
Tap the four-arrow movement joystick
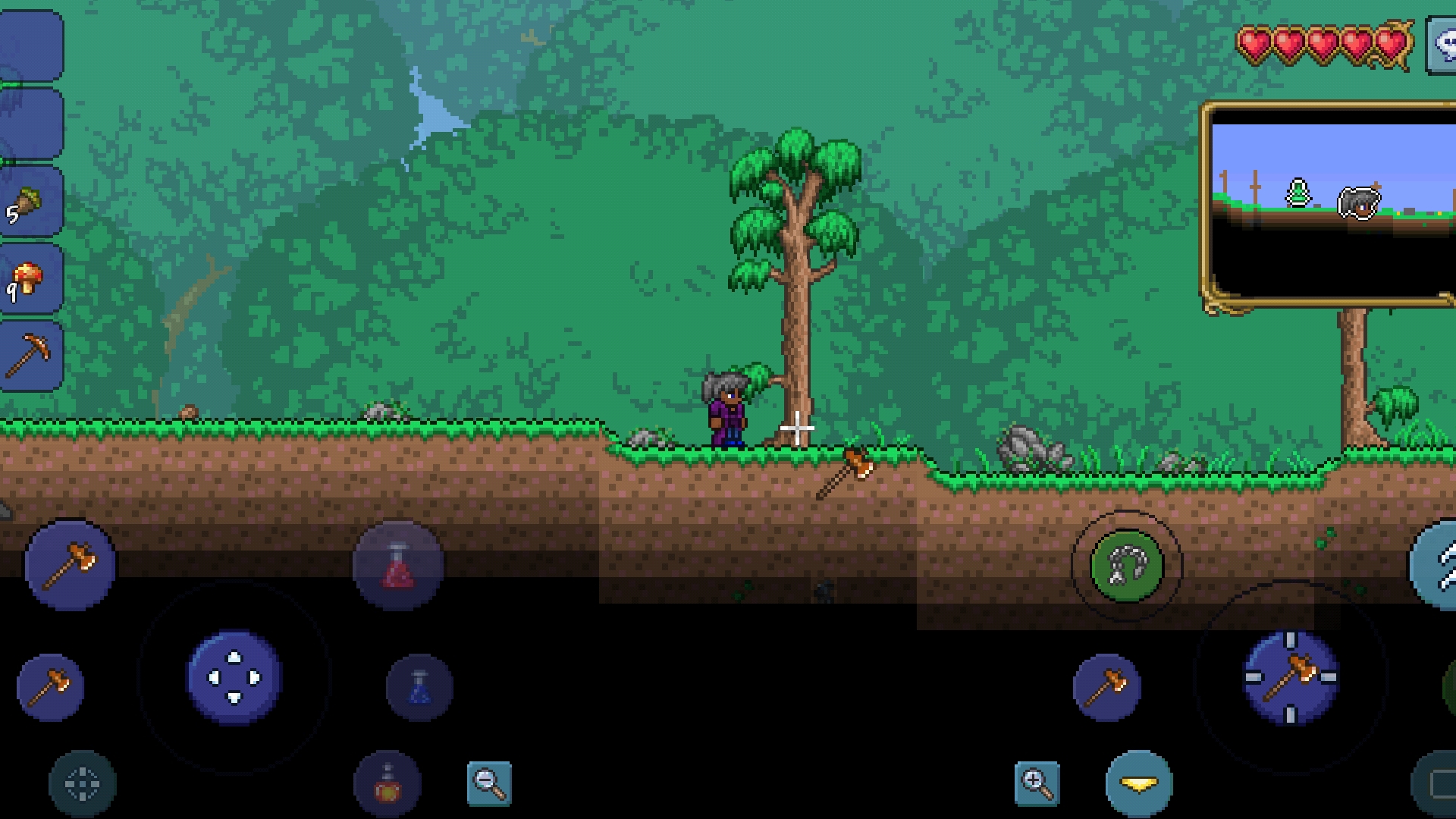click(x=234, y=677)
